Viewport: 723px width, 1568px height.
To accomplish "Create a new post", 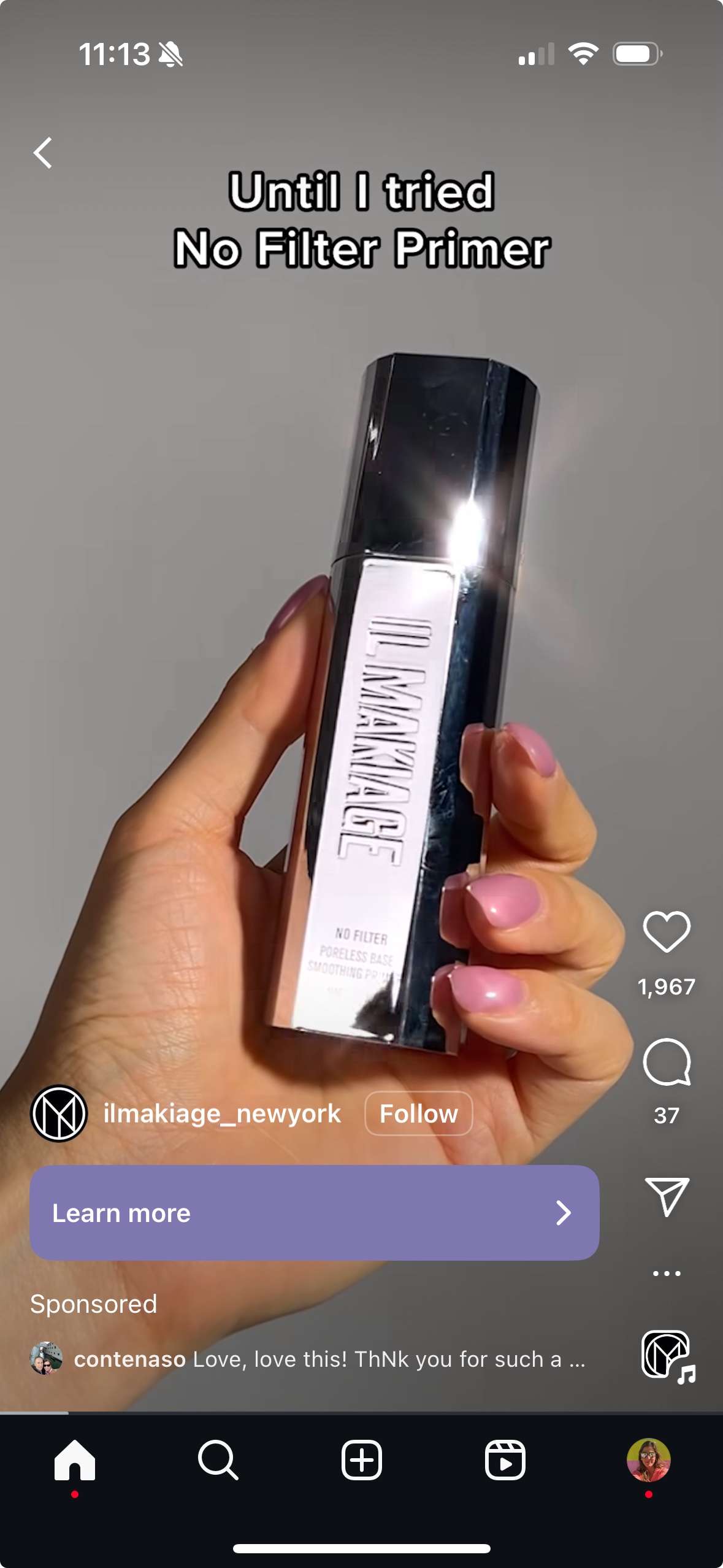I will [361, 1460].
